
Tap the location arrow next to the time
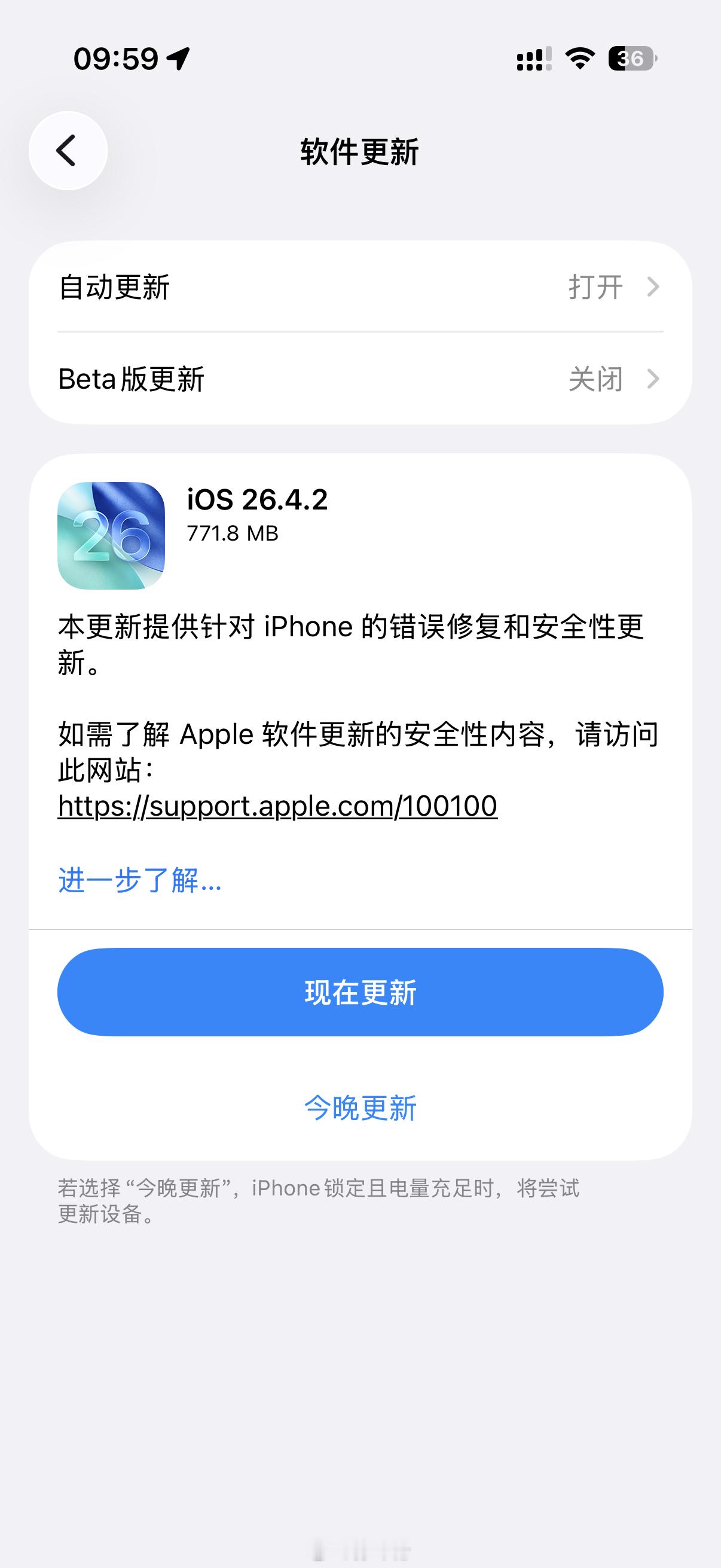pos(178,59)
